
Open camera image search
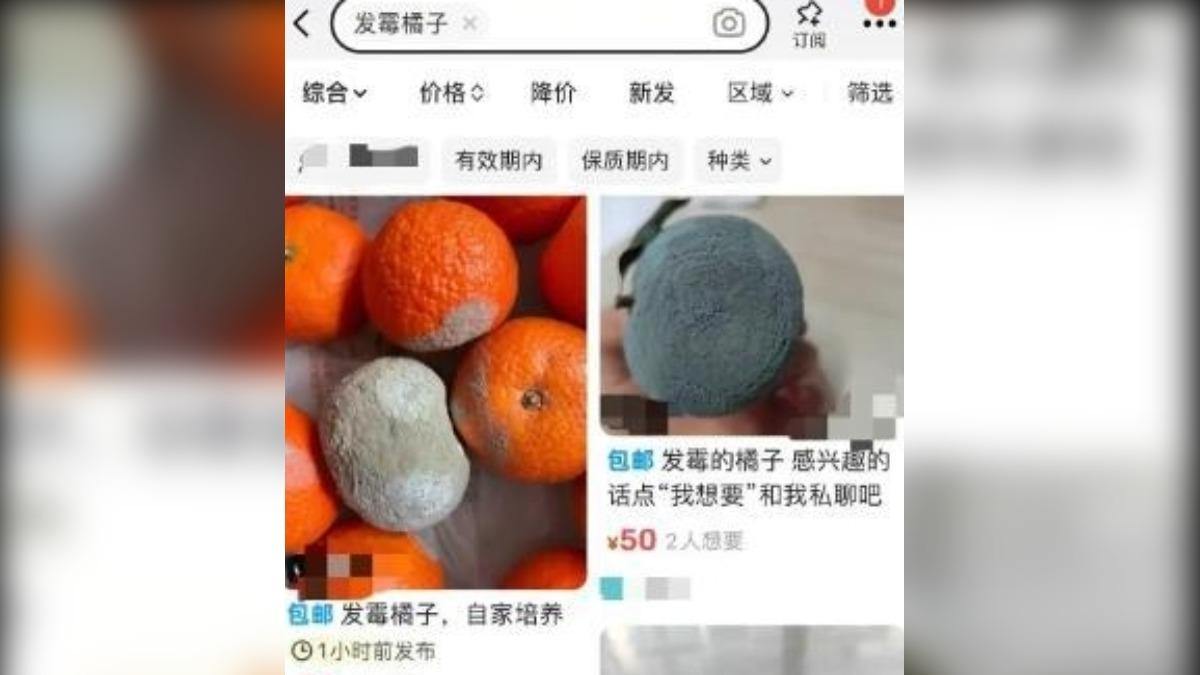tap(729, 23)
